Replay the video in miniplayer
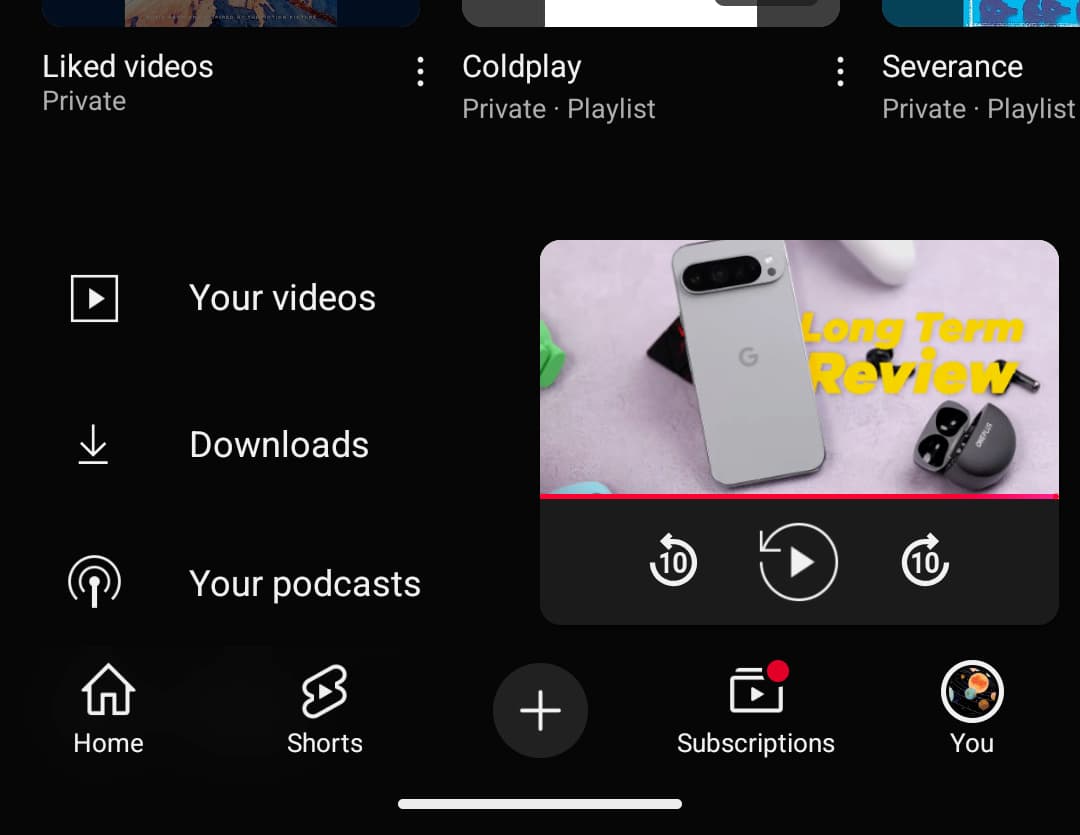The width and height of the screenshot is (1080, 835). tap(798, 561)
